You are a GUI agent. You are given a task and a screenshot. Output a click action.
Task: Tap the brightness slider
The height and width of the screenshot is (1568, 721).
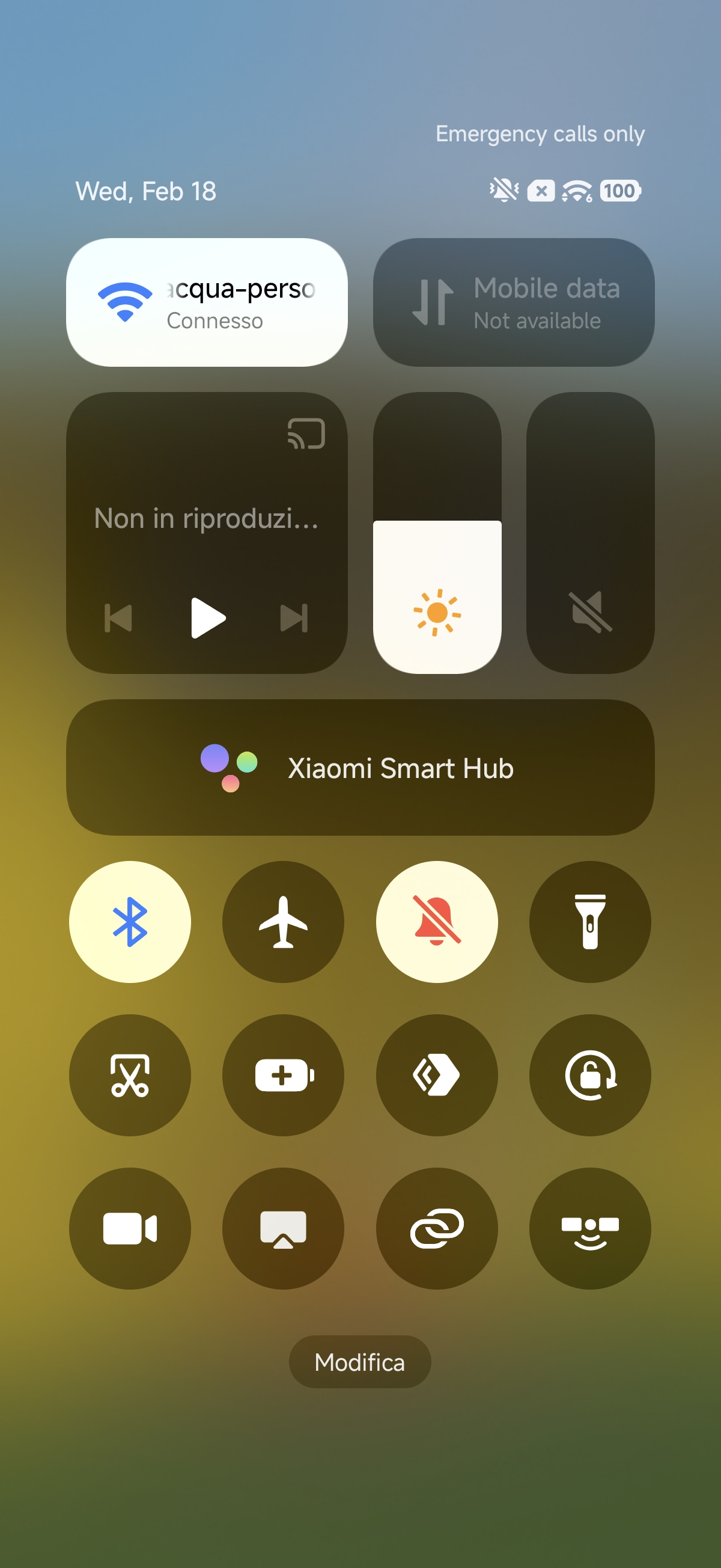point(437,532)
